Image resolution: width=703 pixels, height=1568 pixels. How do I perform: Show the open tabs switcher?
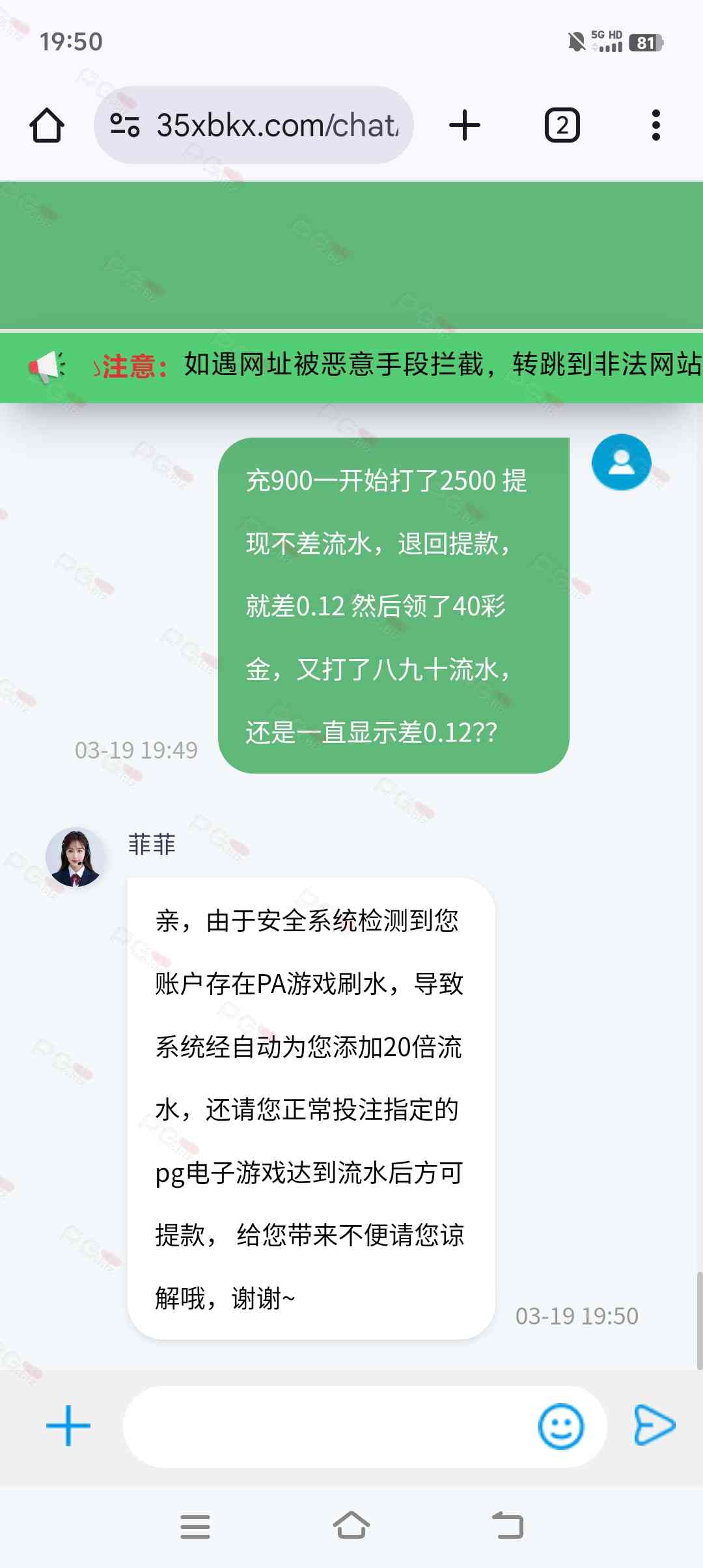tap(562, 125)
